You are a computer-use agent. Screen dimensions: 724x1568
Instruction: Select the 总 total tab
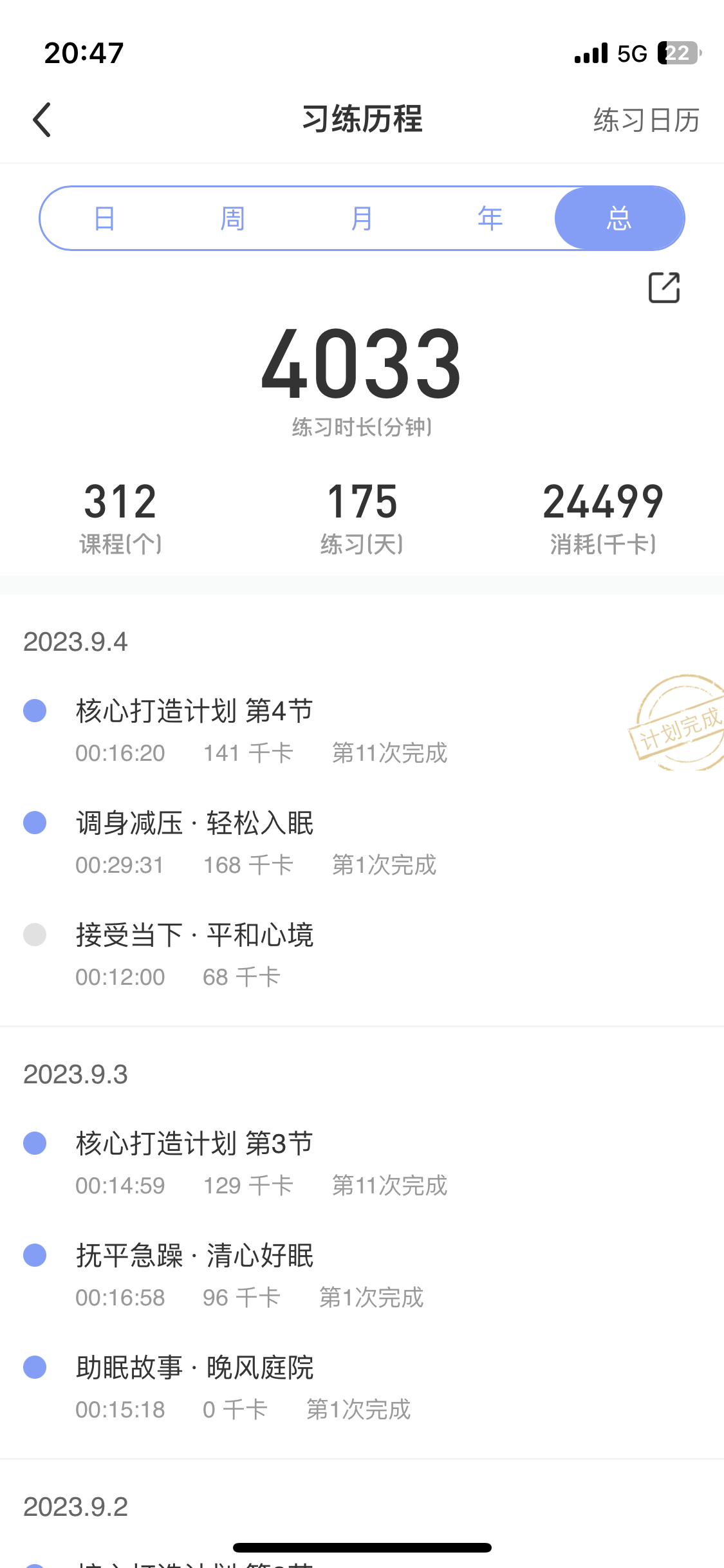[x=620, y=218]
